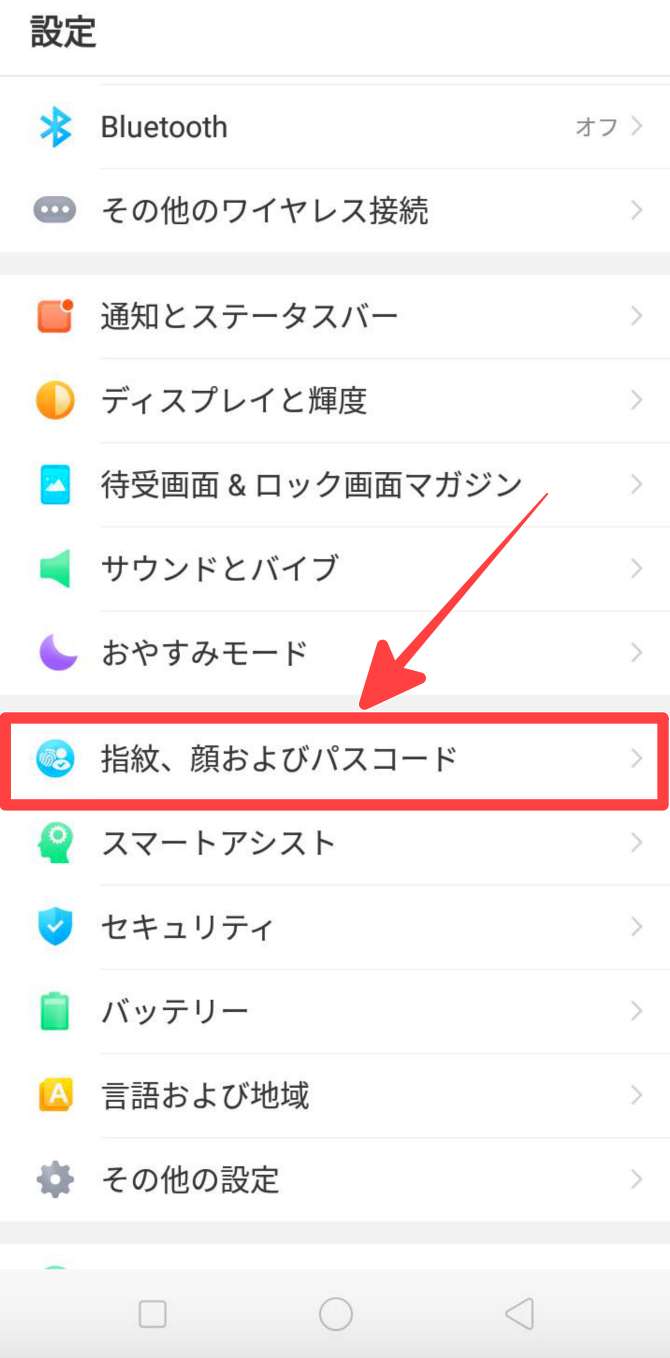This screenshot has width=670, height=1358.
Task: Open 待受画面 & ロック画面マガジン
Action: click(x=335, y=485)
